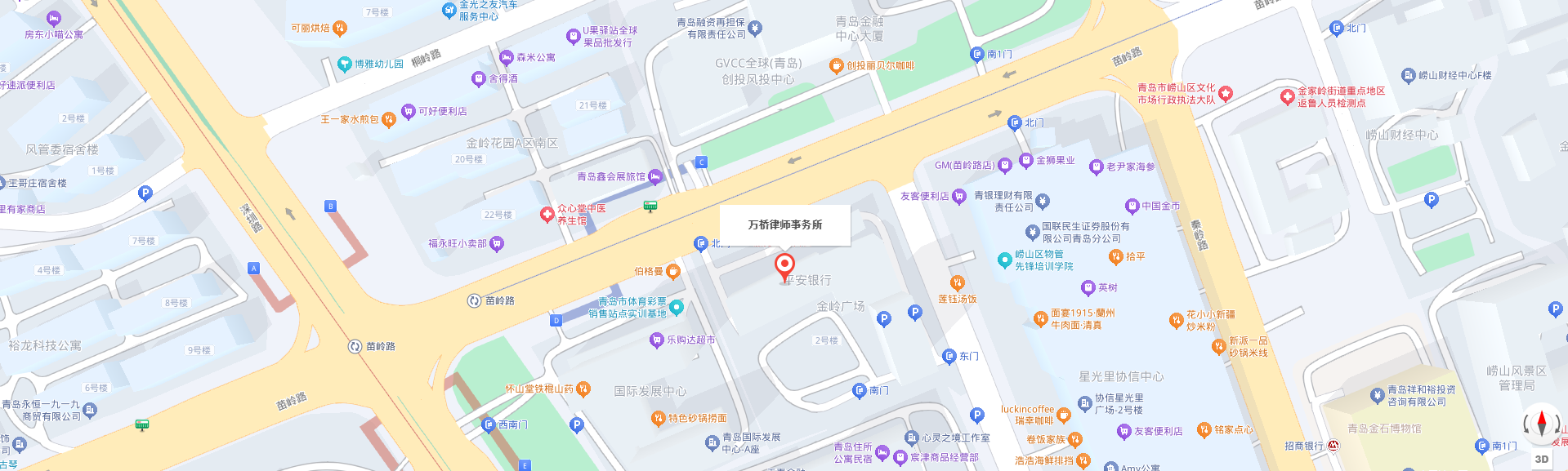Rotate map using compass left arrow
The width and height of the screenshot is (1568, 471).
1526,424
